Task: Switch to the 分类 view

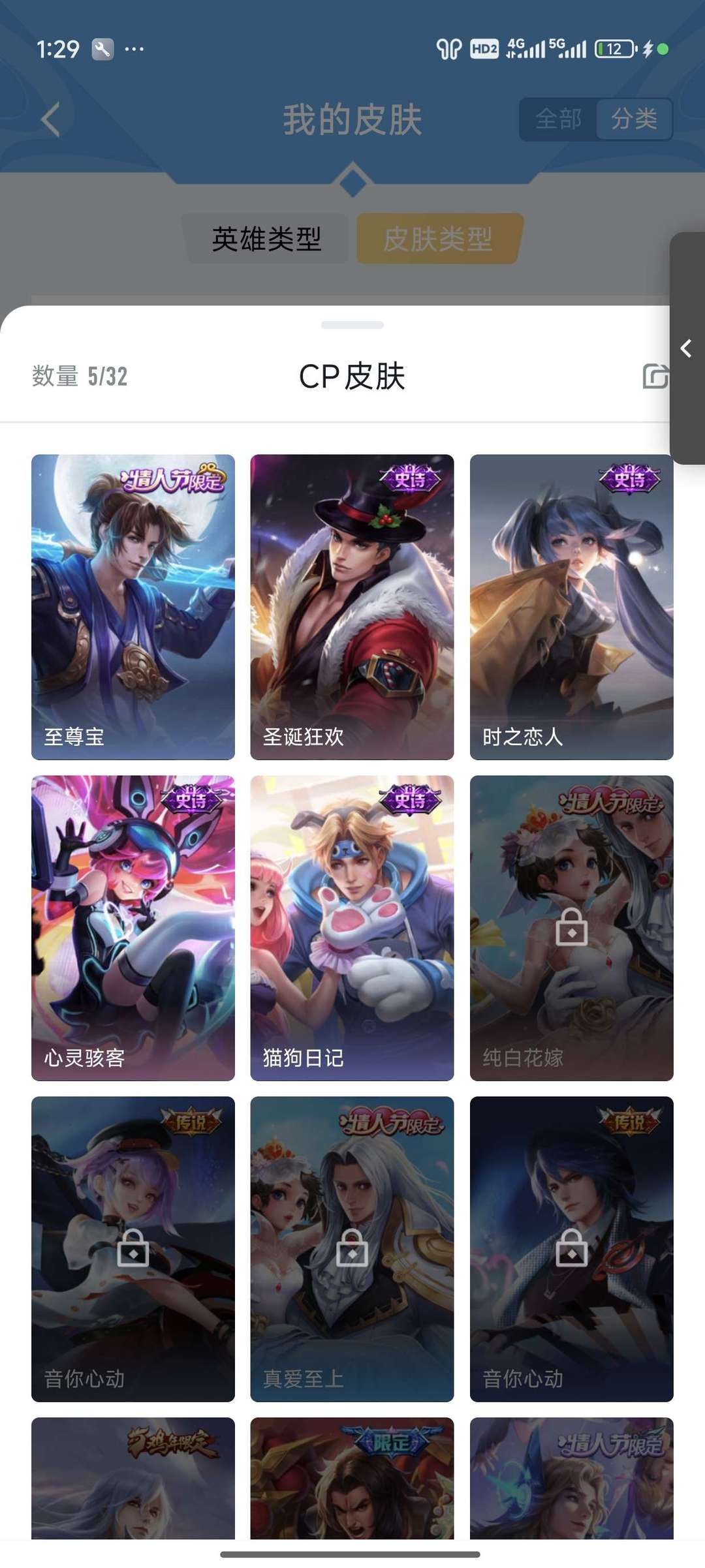Action: pos(634,119)
